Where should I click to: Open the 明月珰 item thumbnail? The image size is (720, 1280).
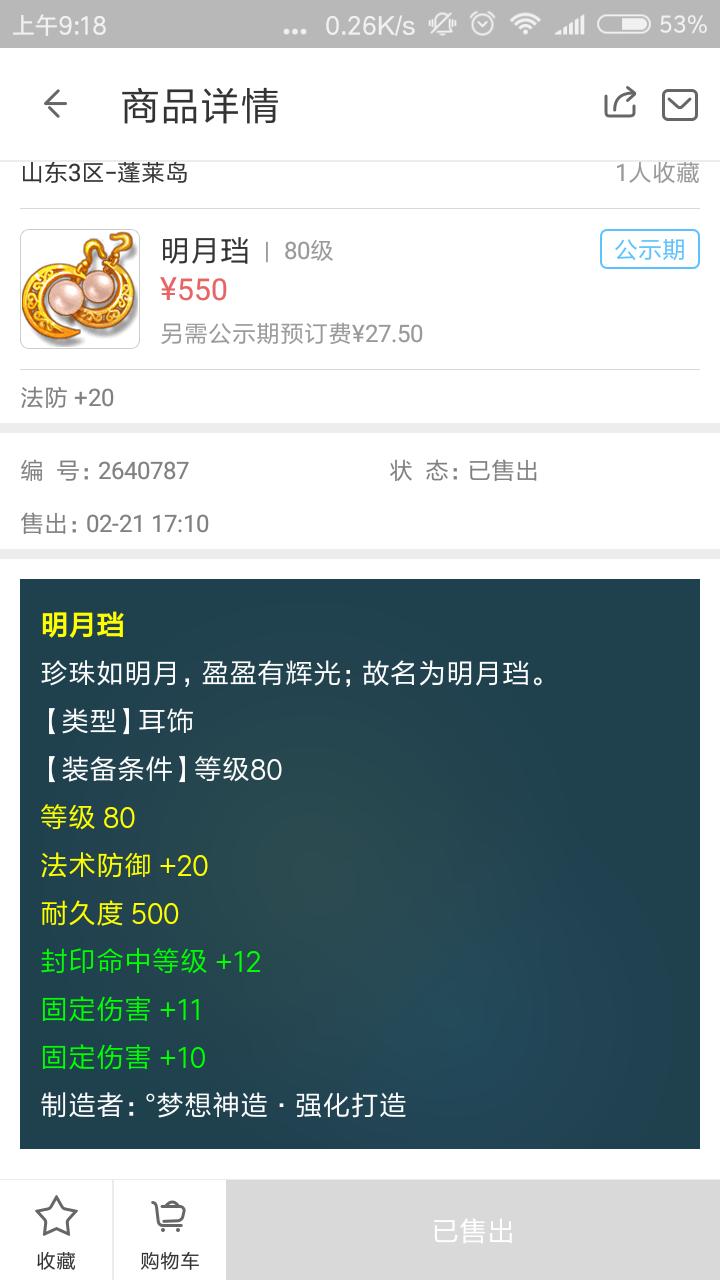tap(80, 289)
